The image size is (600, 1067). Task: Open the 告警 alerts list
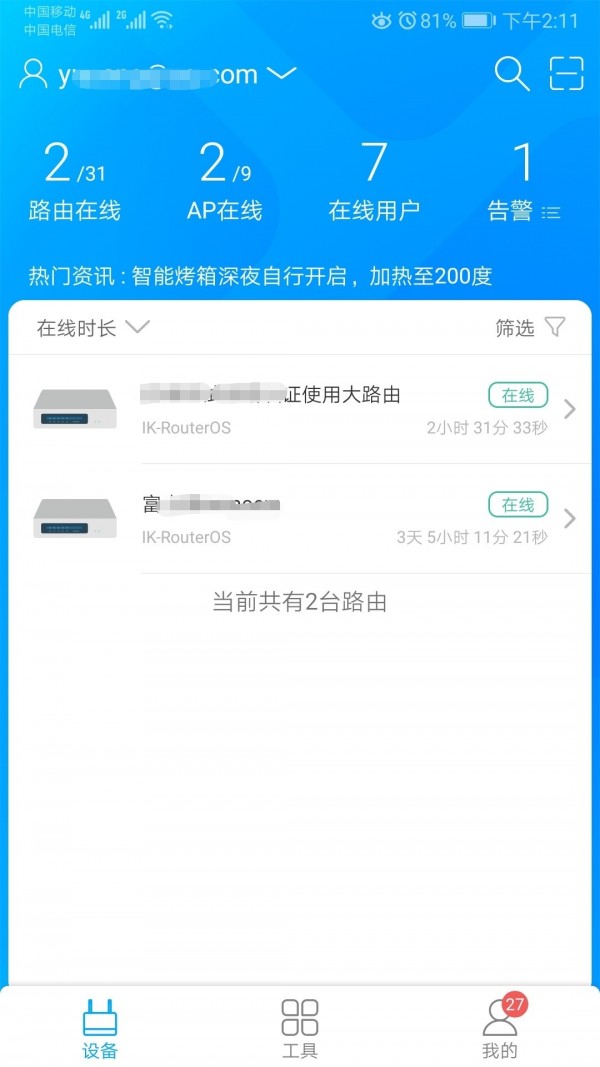click(x=523, y=181)
